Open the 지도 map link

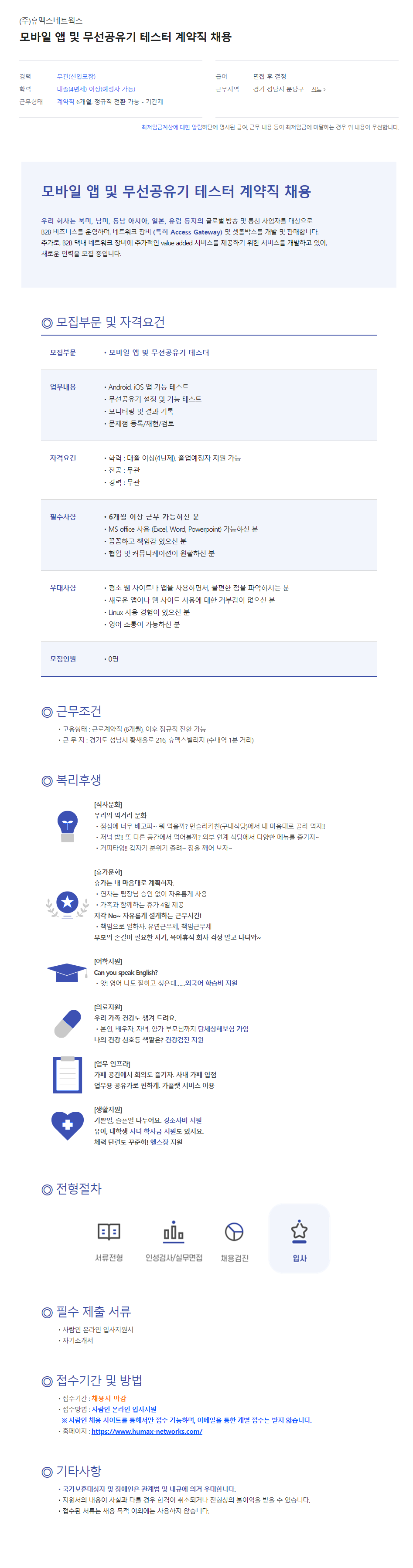click(x=317, y=89)
